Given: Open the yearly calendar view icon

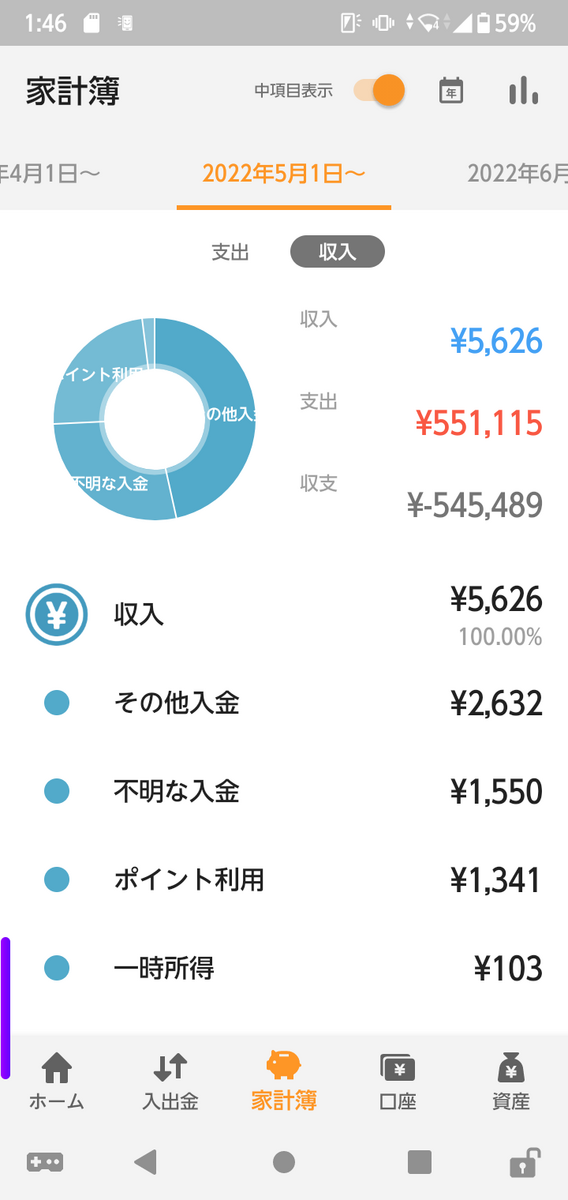Looking at the screenshot, I should pos(452,91).
